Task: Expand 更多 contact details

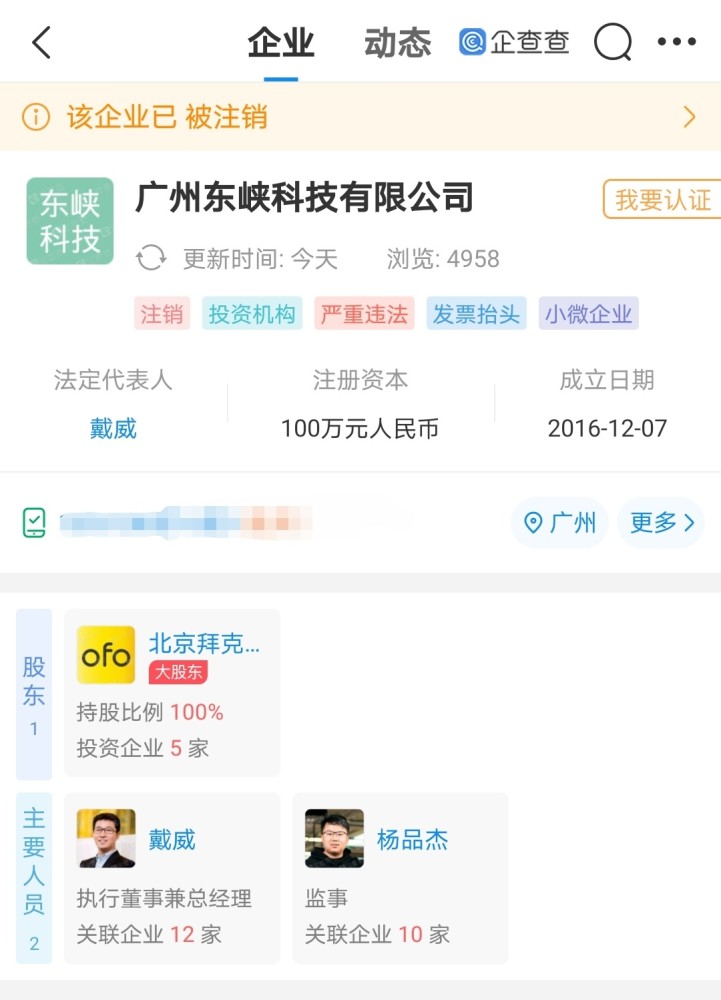Action: point(660,523)
